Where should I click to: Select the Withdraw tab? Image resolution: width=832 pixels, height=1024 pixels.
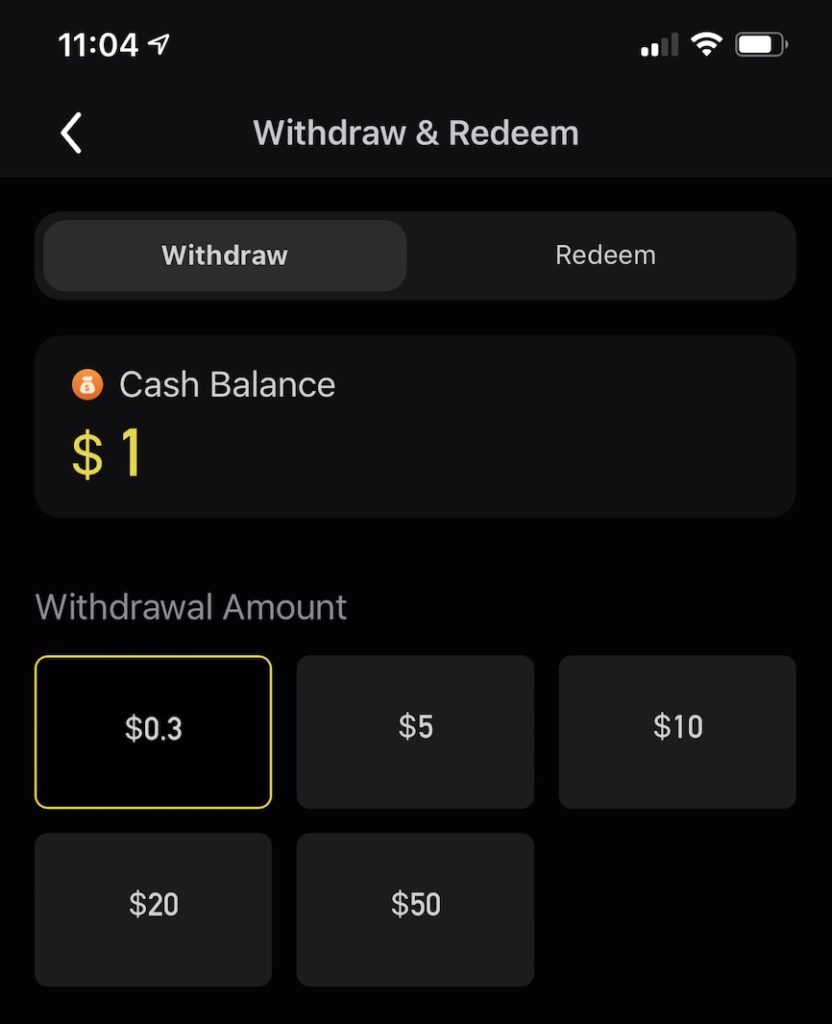tap(225, 255)
